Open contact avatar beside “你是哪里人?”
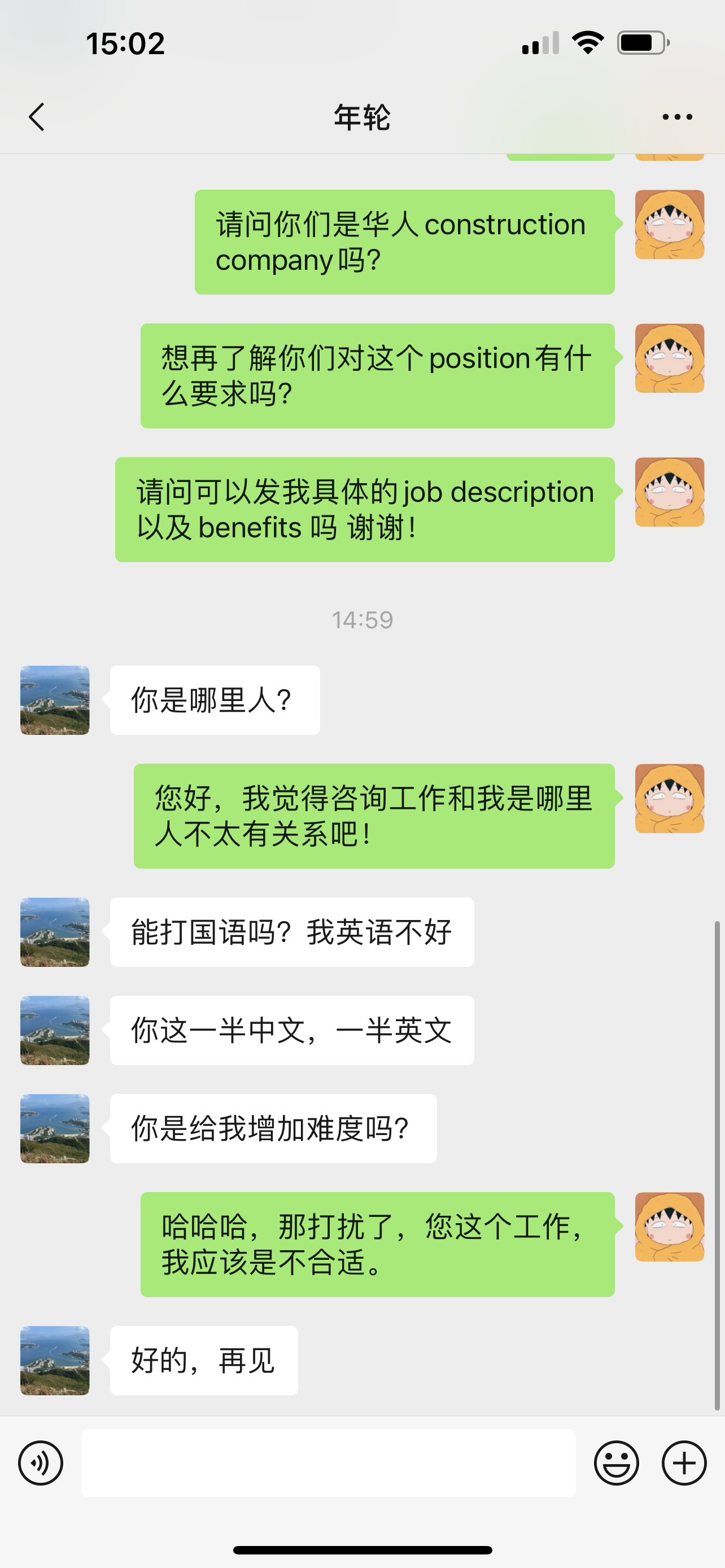This screenshot has width=725, height=1568. point(55,700)
